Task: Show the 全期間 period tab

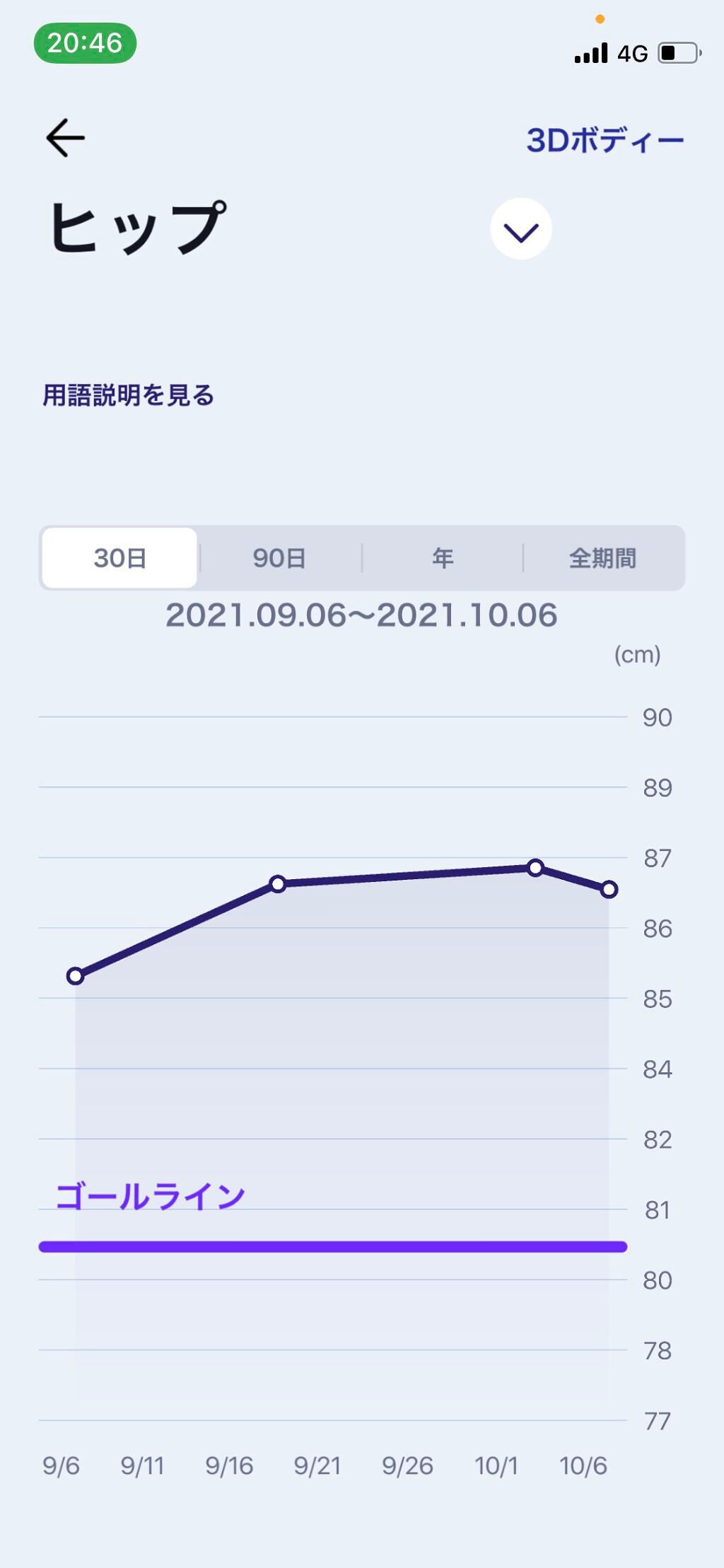Action: pos(602,558)
